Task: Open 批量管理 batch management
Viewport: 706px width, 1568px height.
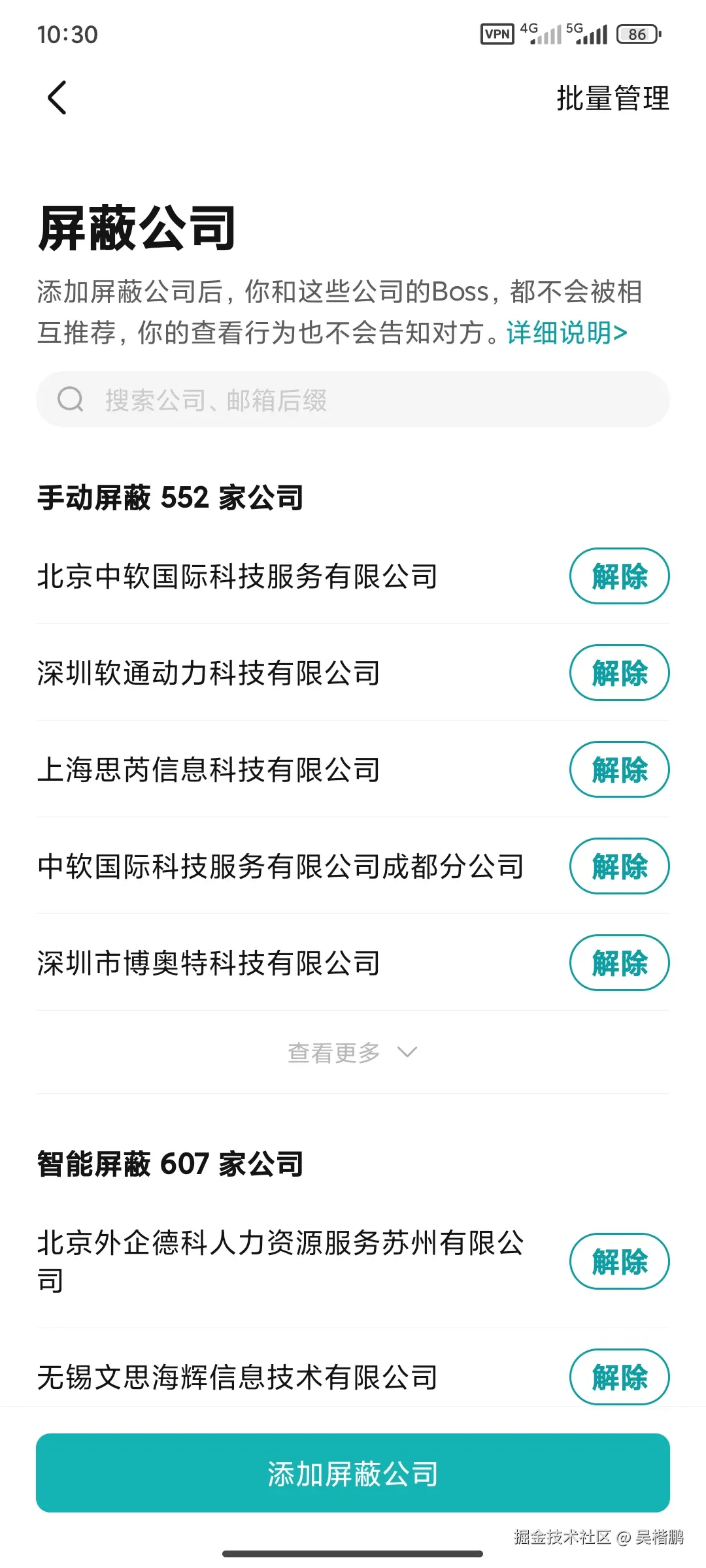Action: pos(613,99)
